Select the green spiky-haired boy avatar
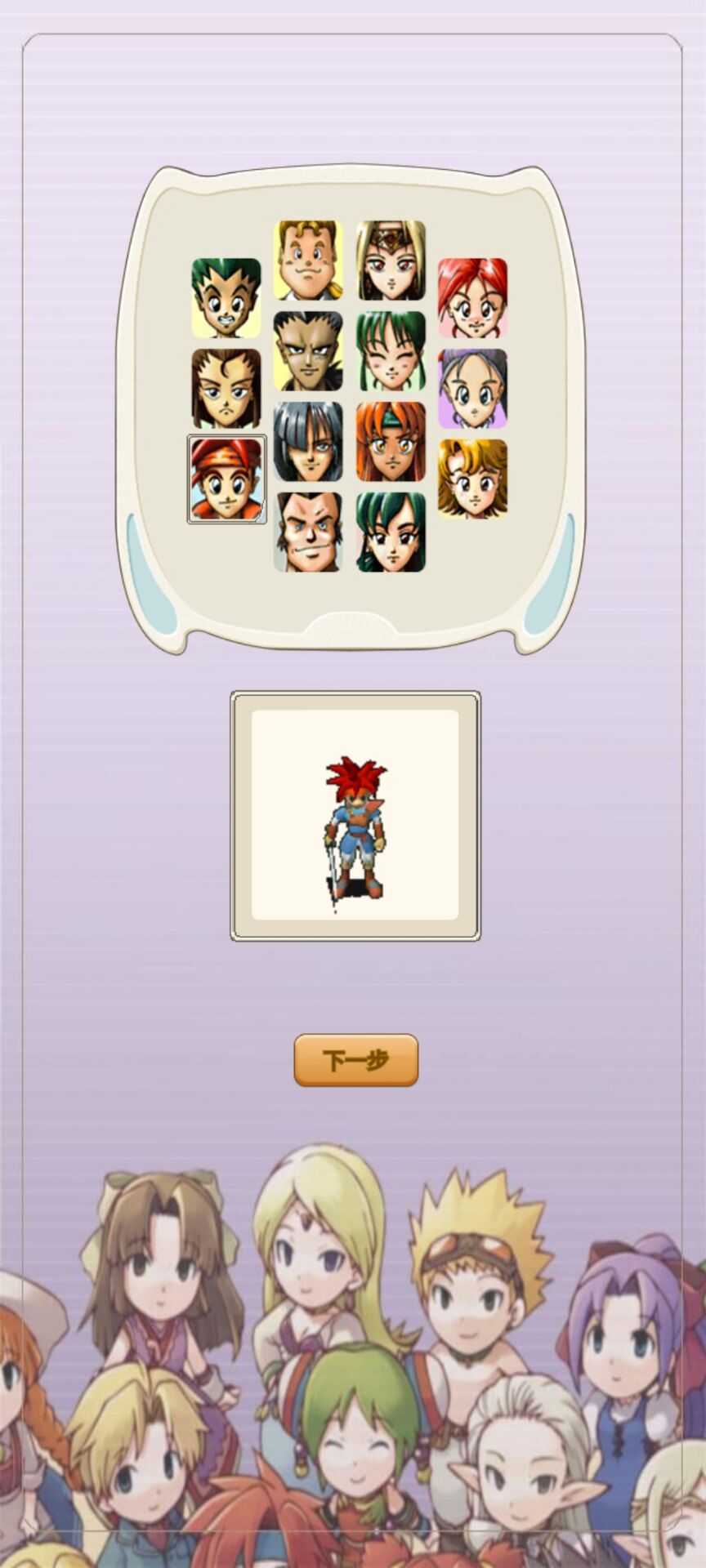 point(226,298)
